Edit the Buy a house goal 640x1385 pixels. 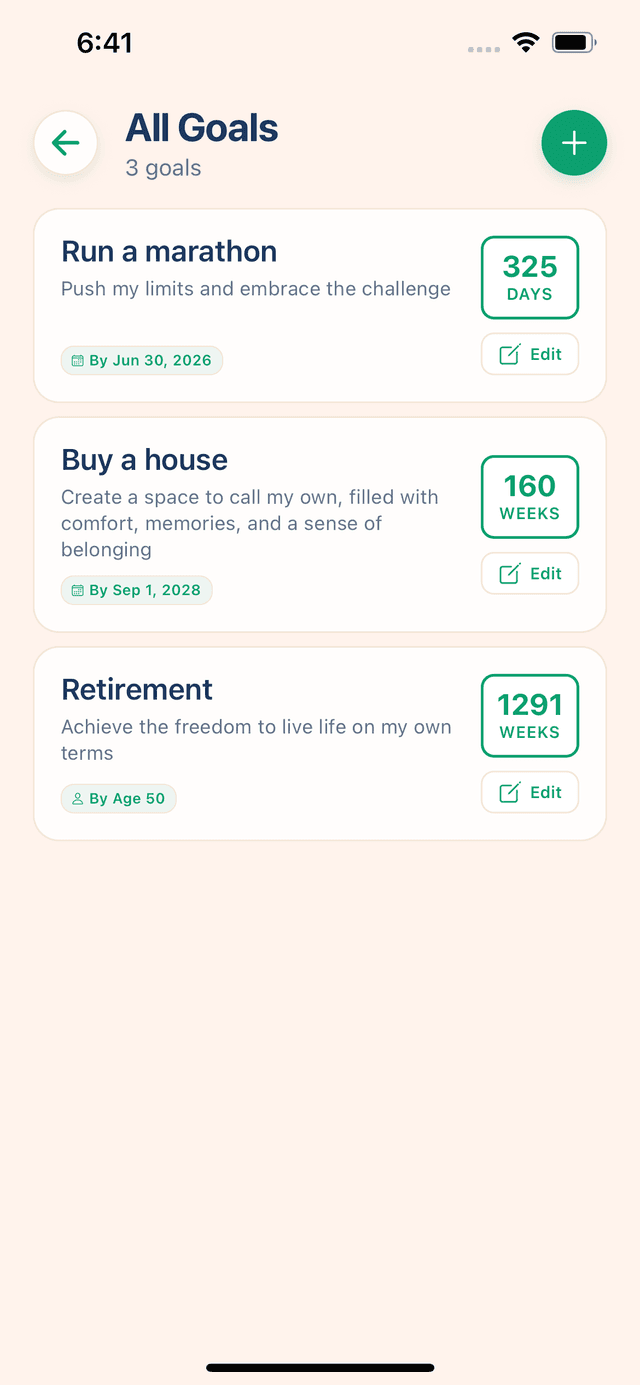coord(530,573)
